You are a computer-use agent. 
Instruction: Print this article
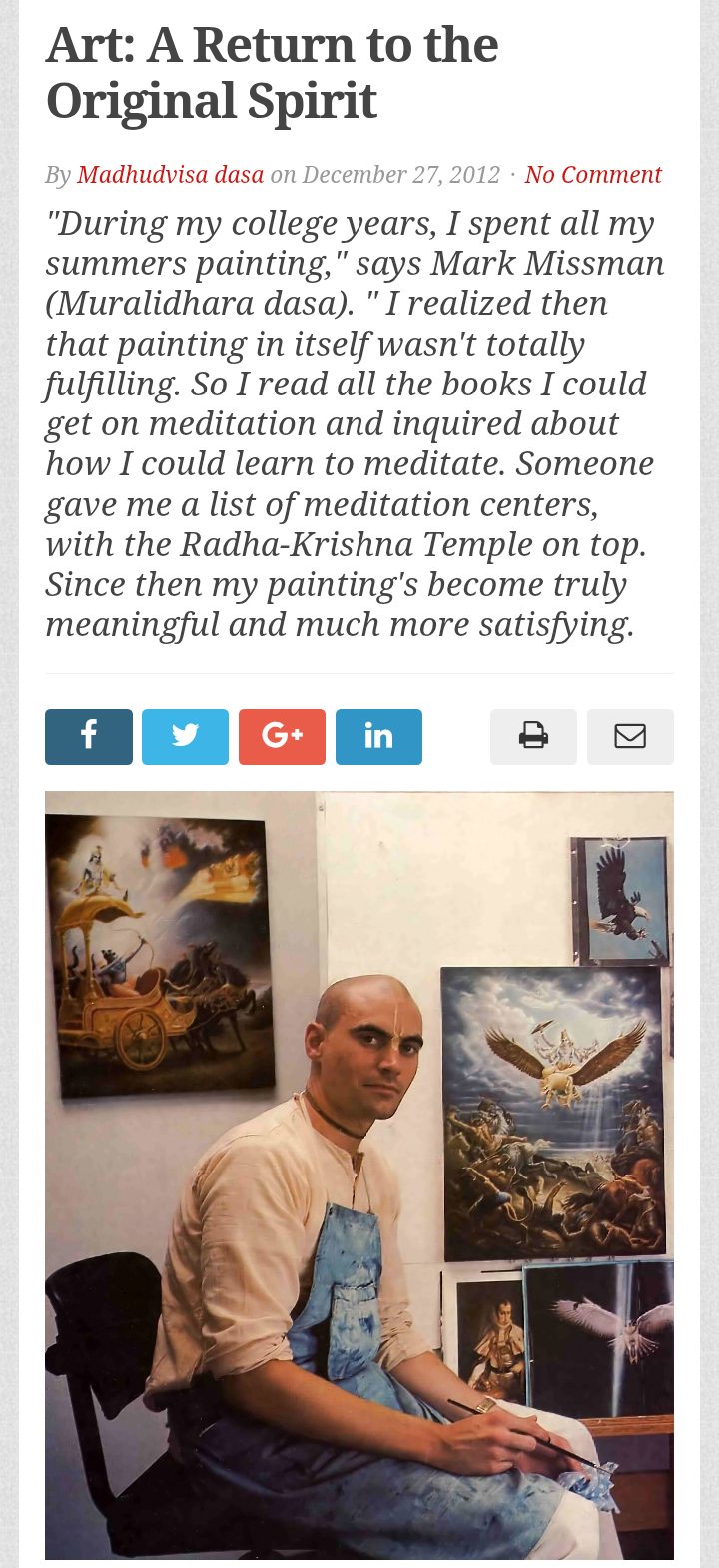click(533, 737)
